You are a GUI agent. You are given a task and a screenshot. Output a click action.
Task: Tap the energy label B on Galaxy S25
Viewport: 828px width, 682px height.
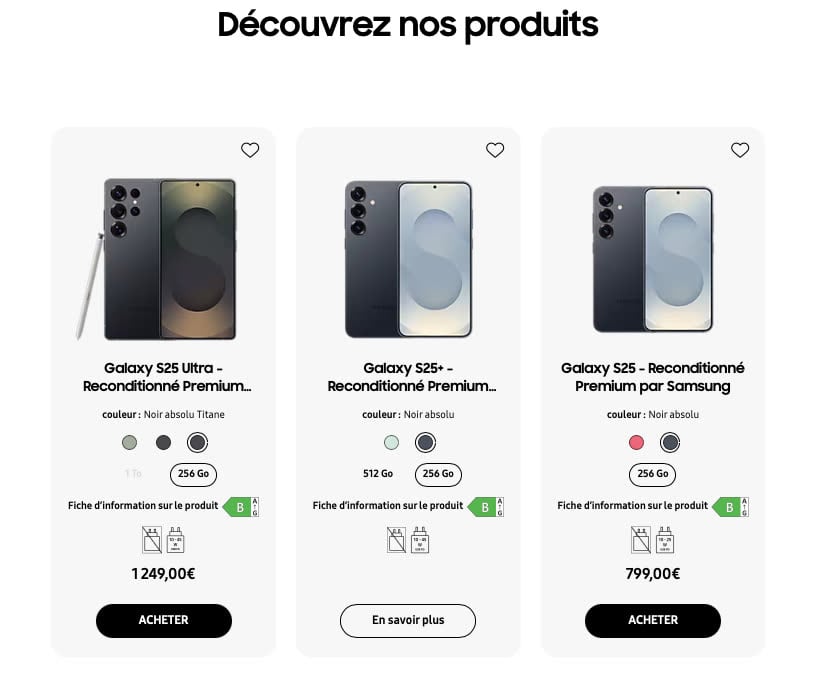click(731, 507)
